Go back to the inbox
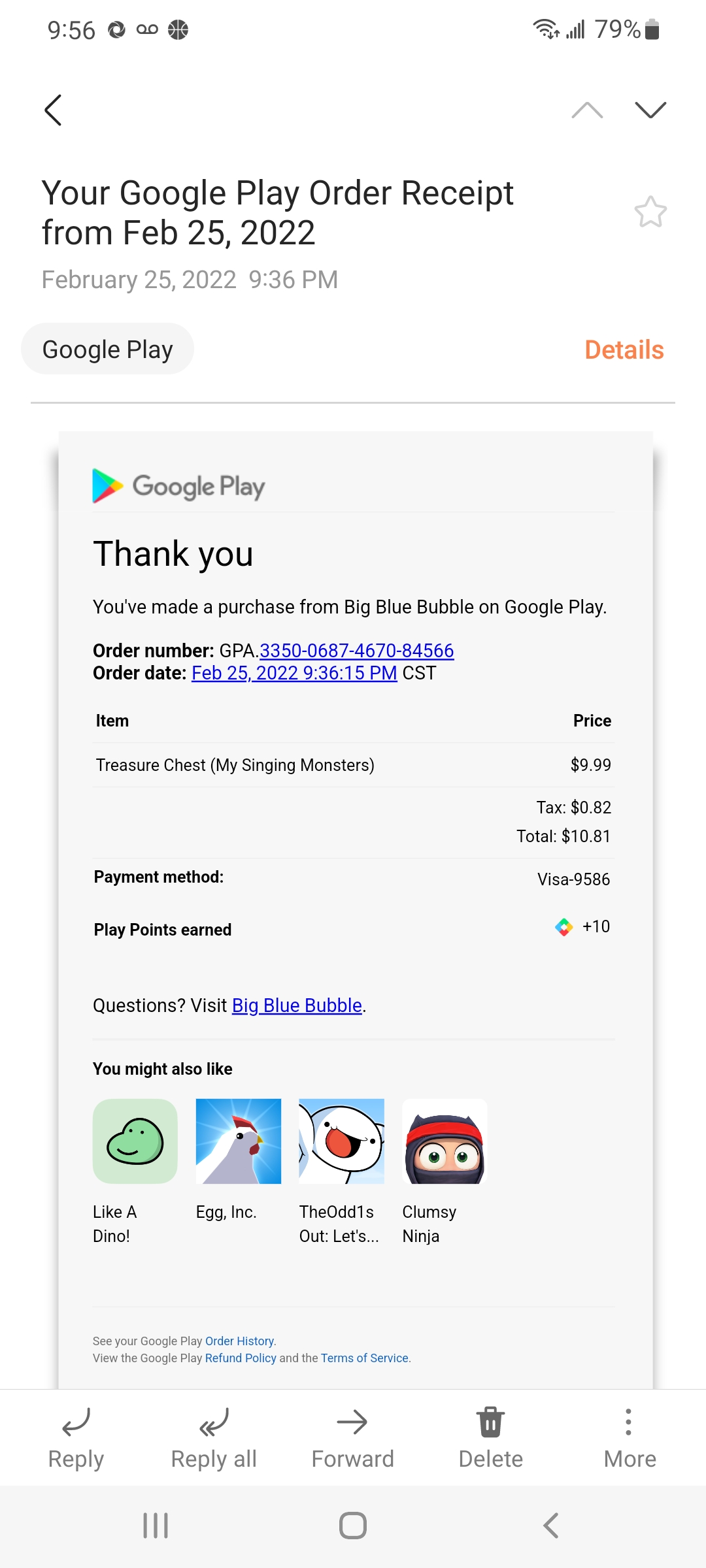706x1568 pixels. pyautogui.click(x=53, y=110)
